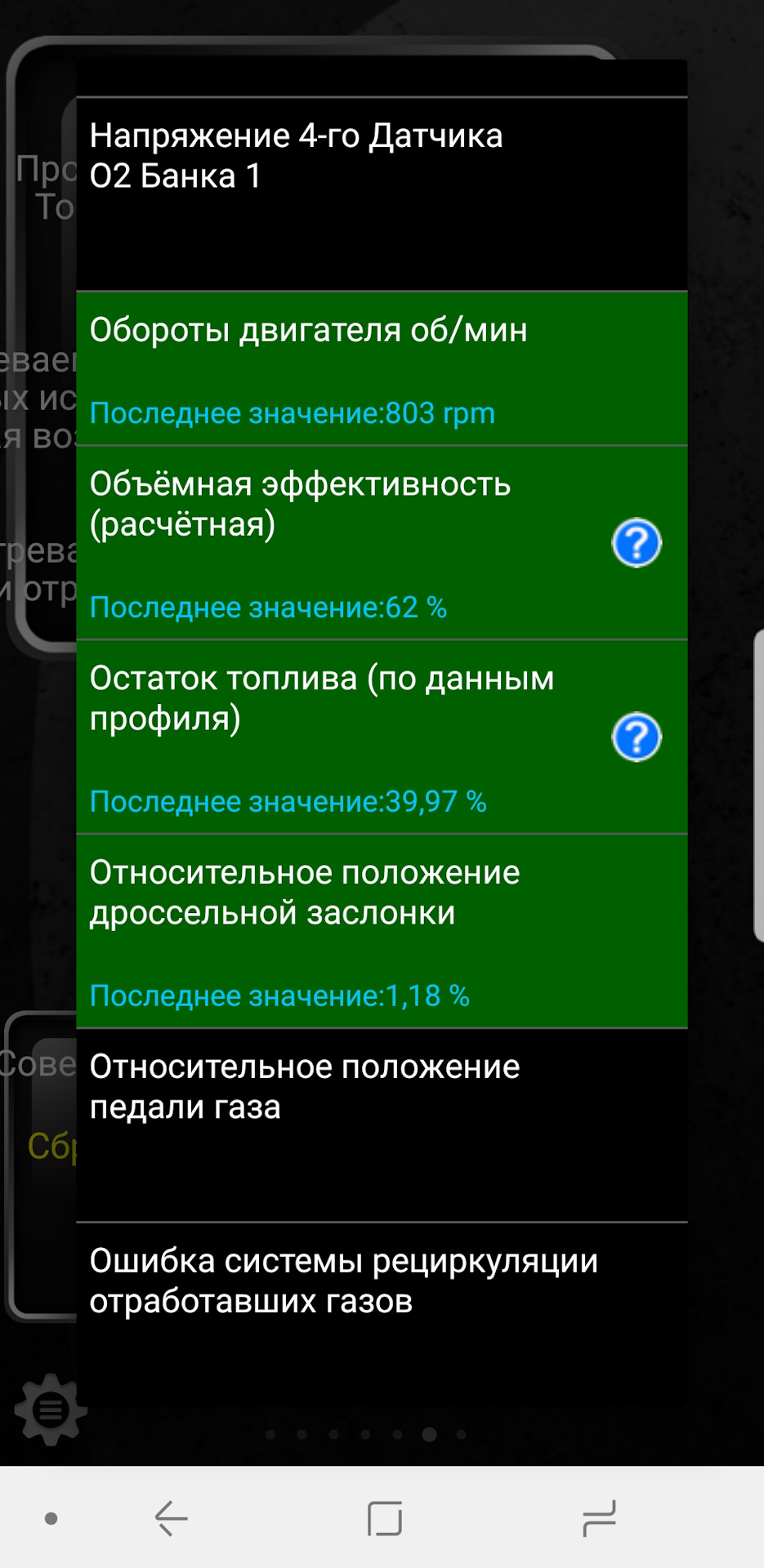The height and width of the screenshot is (1568, 764).
Task: Toggle Остаток топлива (по данным профиля)
Action: [343, 737]
